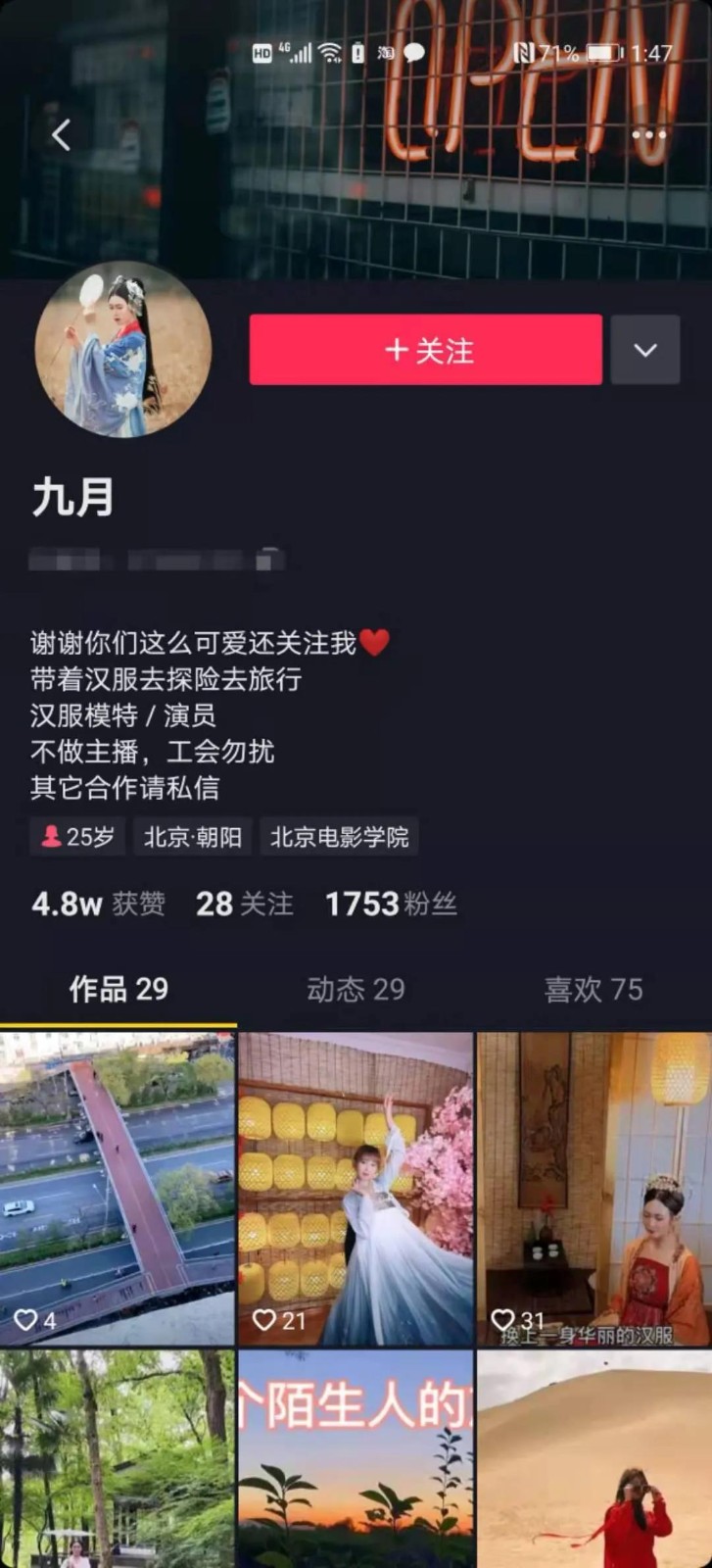712x1568 pixels.
Task: Play the blue hanfu video with 21 likes
Action: pyautogui.click(x=356, y=1188)
